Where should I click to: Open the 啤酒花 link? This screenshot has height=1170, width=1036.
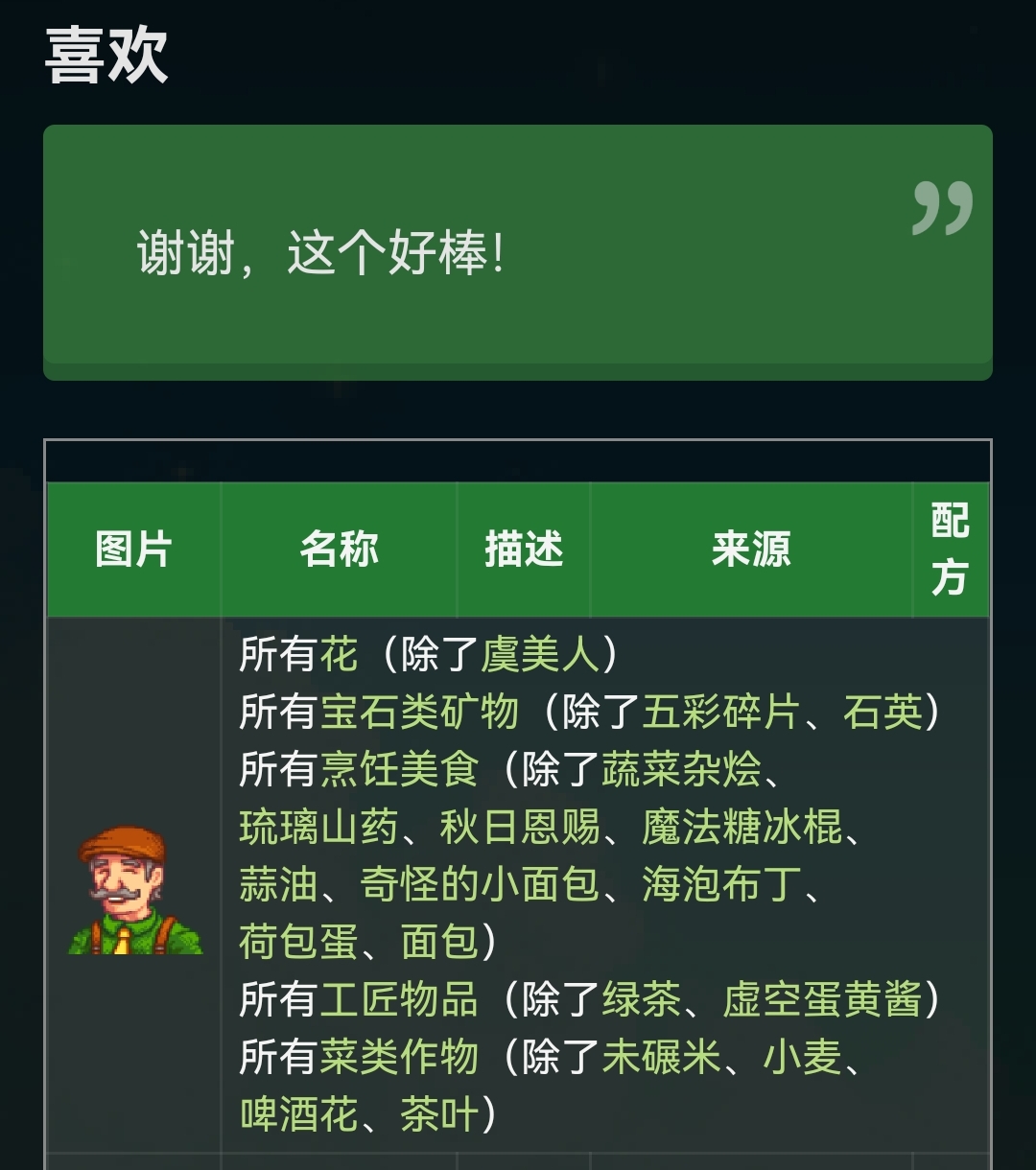(298, 1115)
